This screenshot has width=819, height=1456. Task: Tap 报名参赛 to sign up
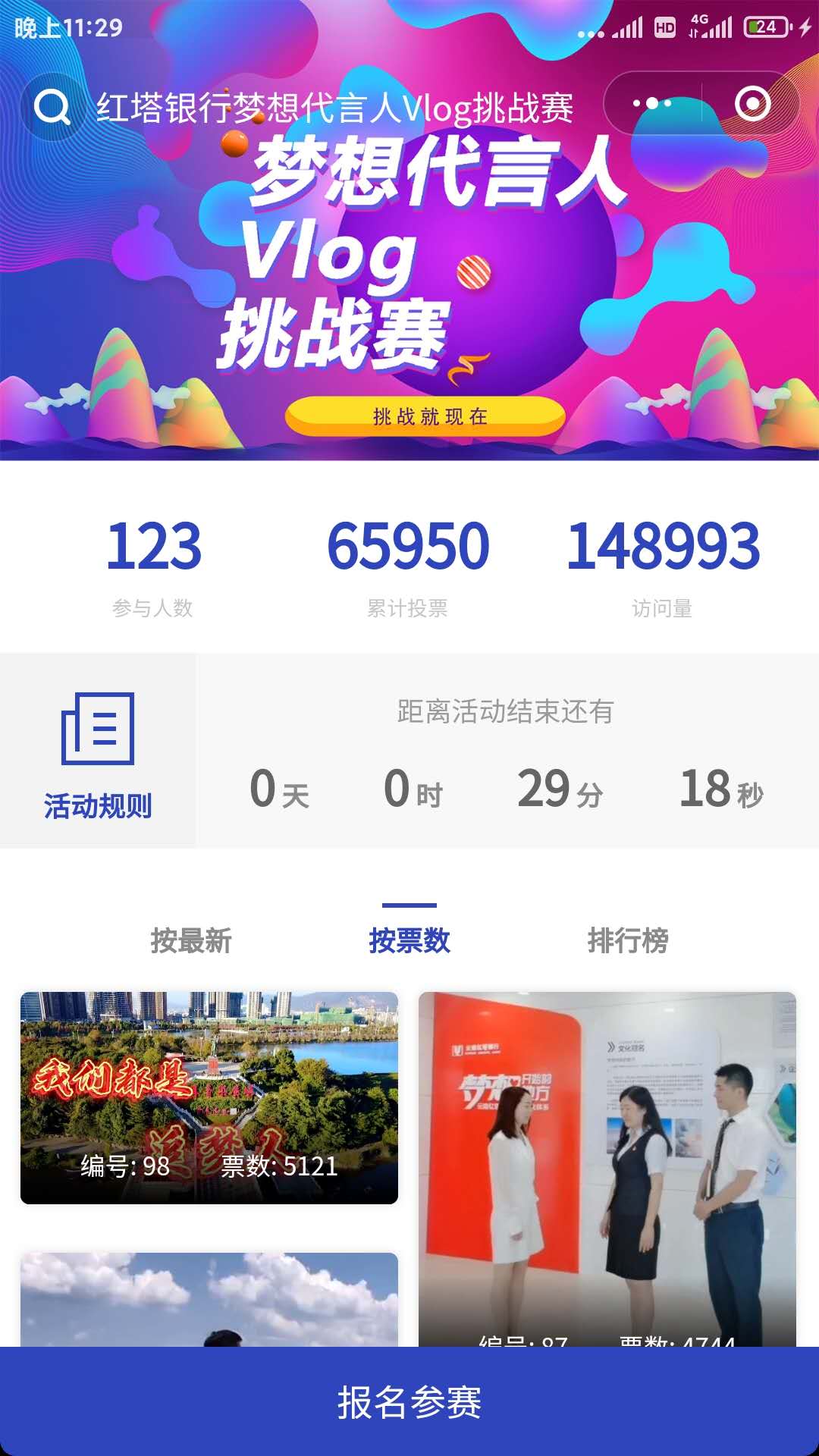[409, 1401]
